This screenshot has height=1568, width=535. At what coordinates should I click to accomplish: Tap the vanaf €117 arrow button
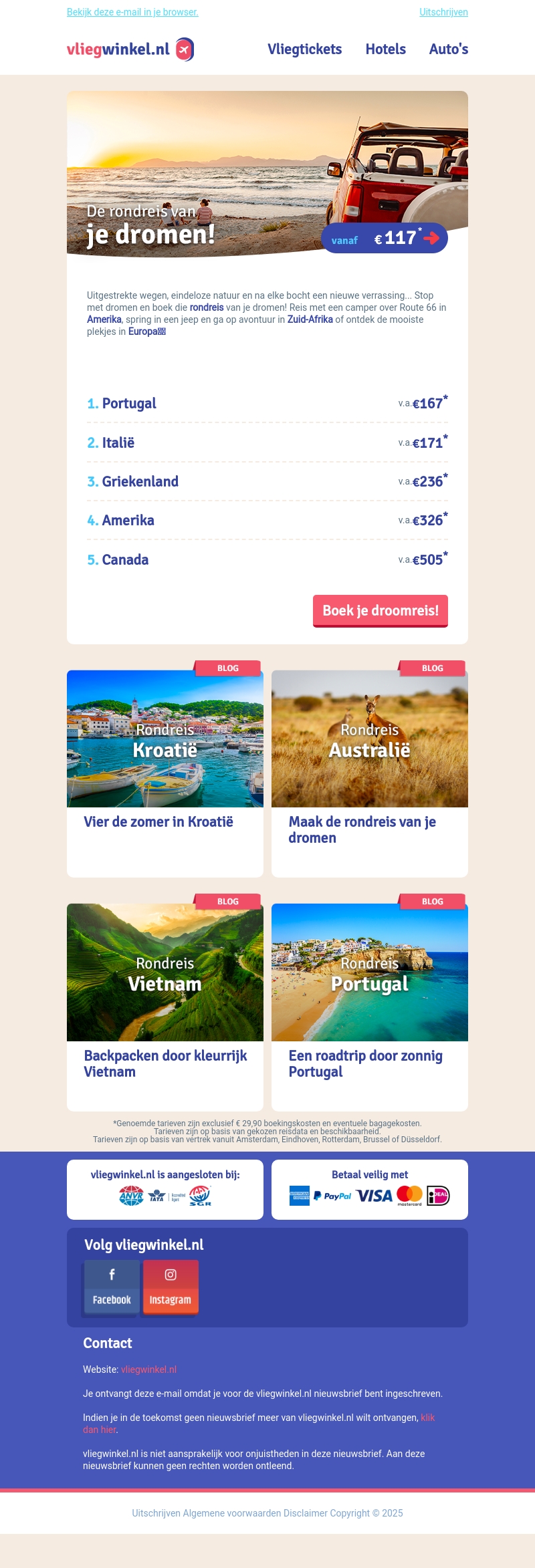click(385, 238)
